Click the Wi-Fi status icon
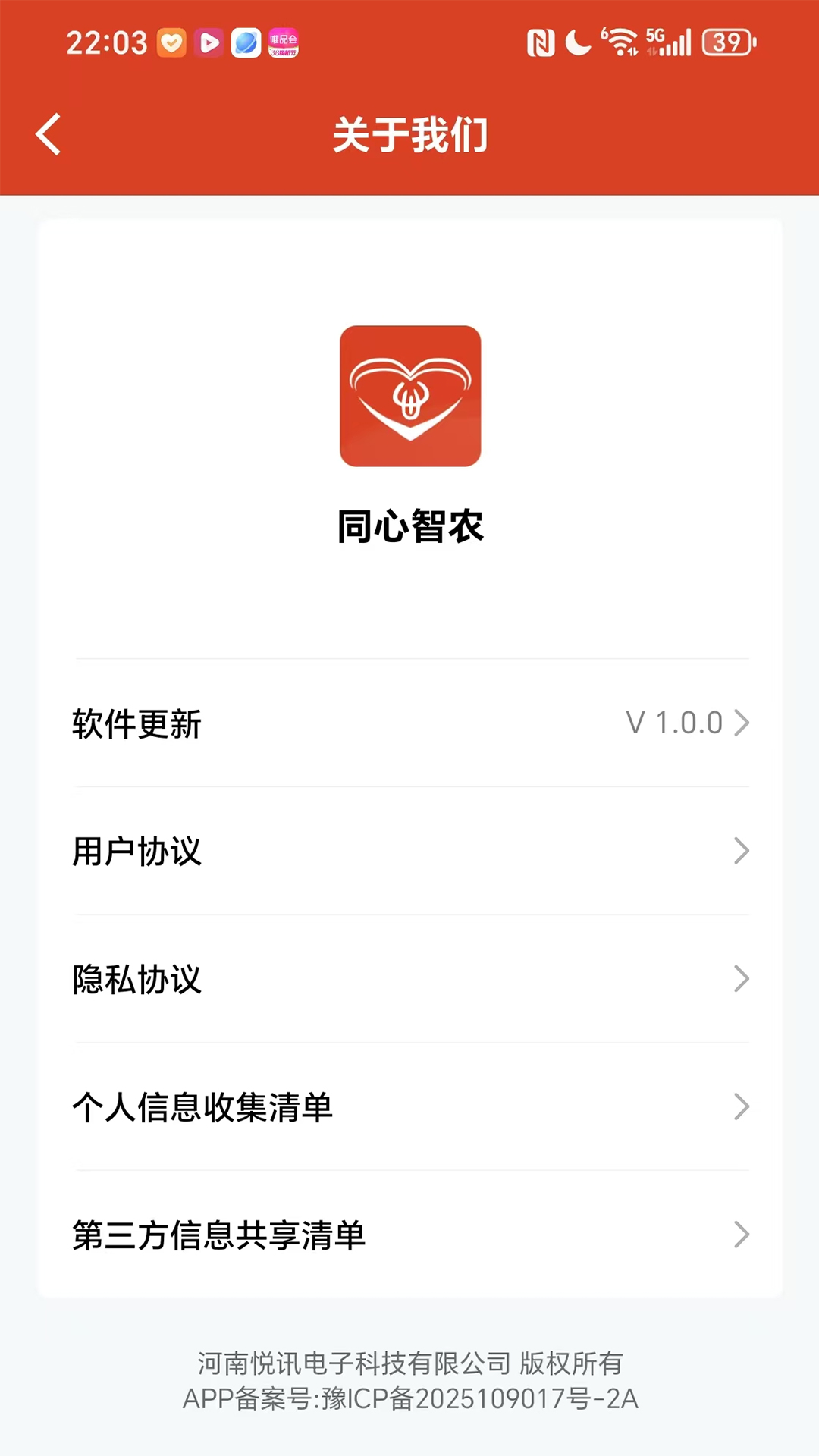This screenshot has width=819, height=1456. 620,43
